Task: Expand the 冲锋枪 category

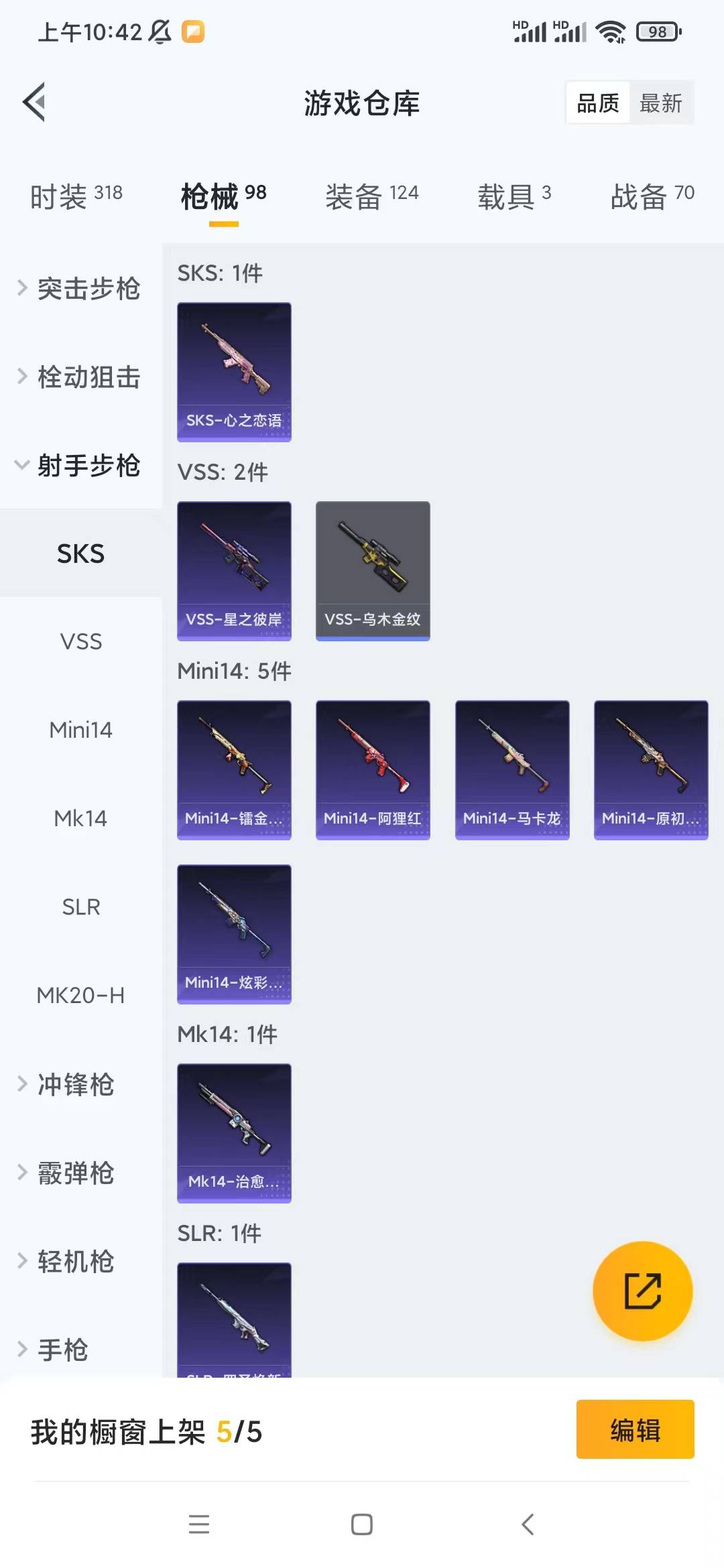Action: coord(74,1084)
